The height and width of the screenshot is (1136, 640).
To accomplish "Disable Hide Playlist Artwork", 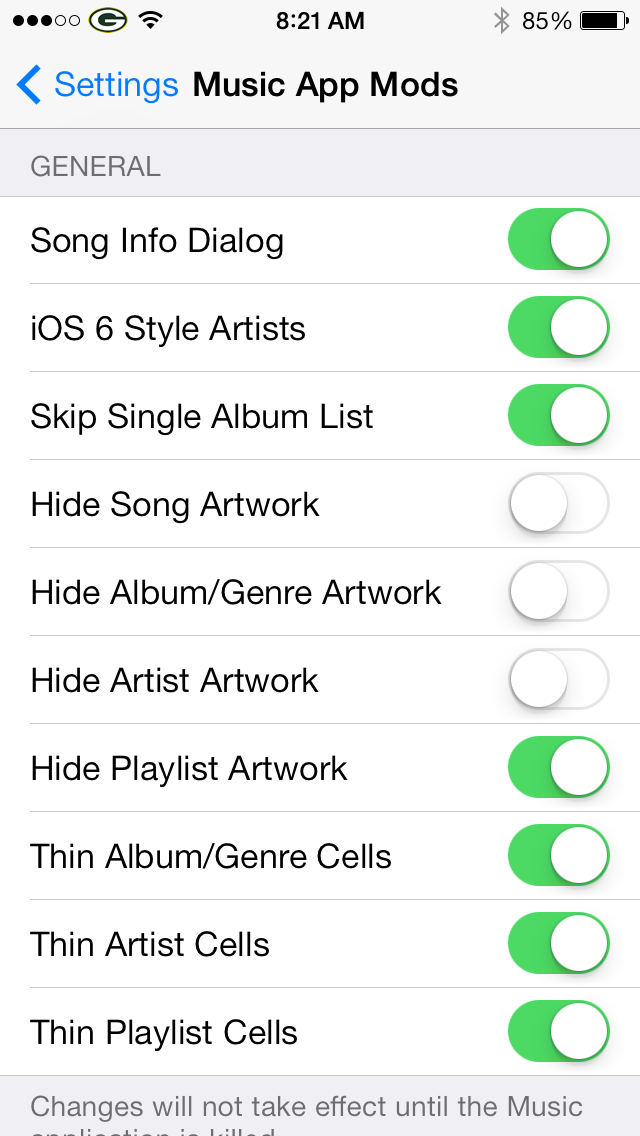I will [x=559, y=767].
